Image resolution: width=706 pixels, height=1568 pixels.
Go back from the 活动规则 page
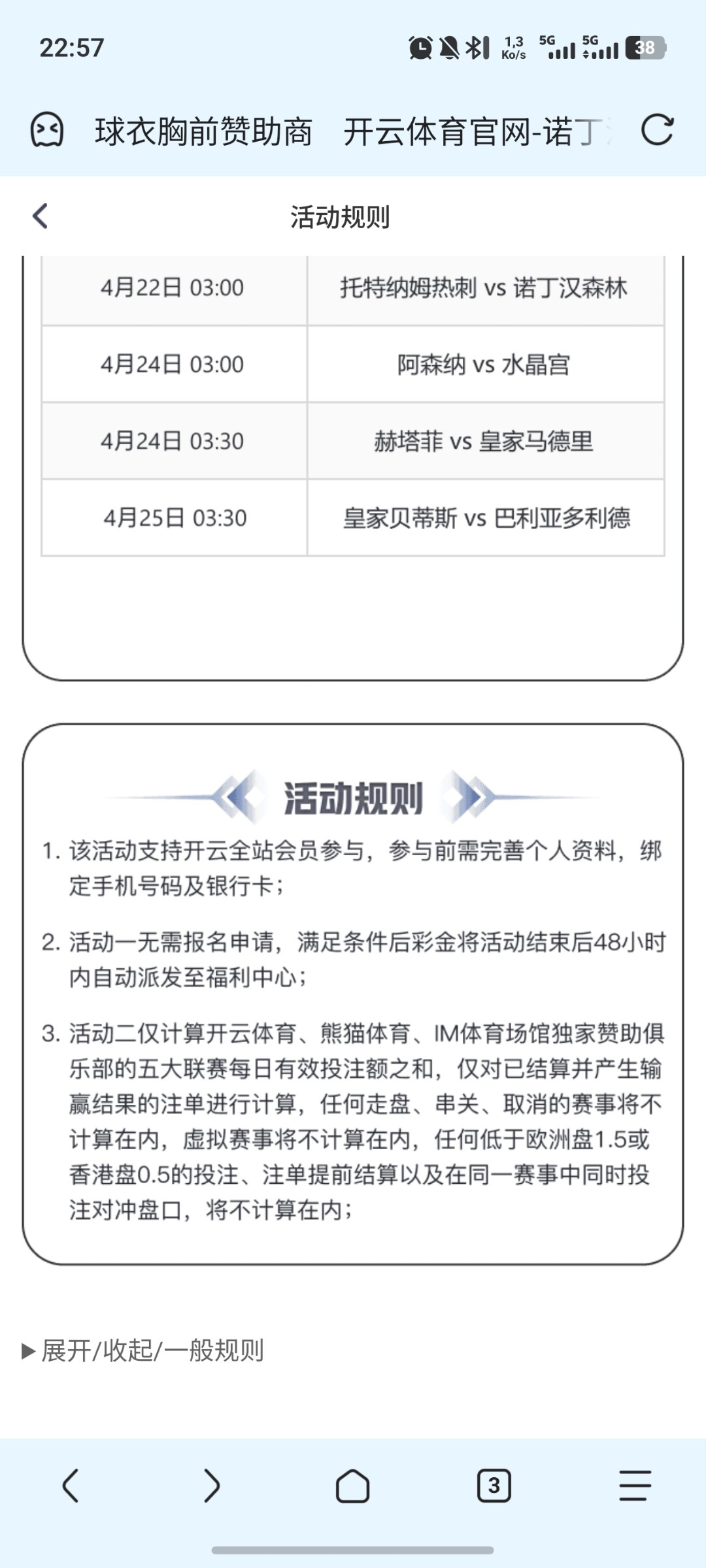click(41, 216)
